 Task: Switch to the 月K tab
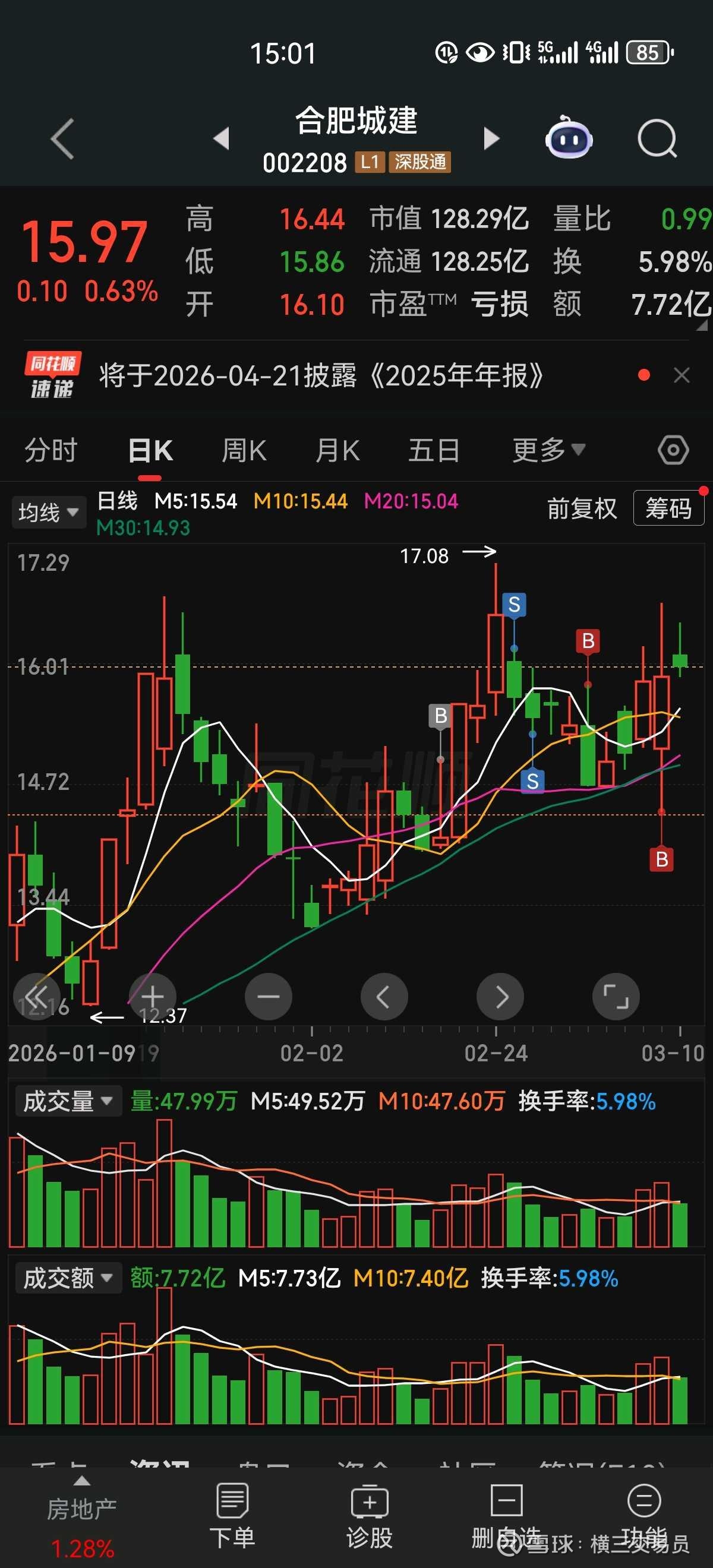[337, 451]
